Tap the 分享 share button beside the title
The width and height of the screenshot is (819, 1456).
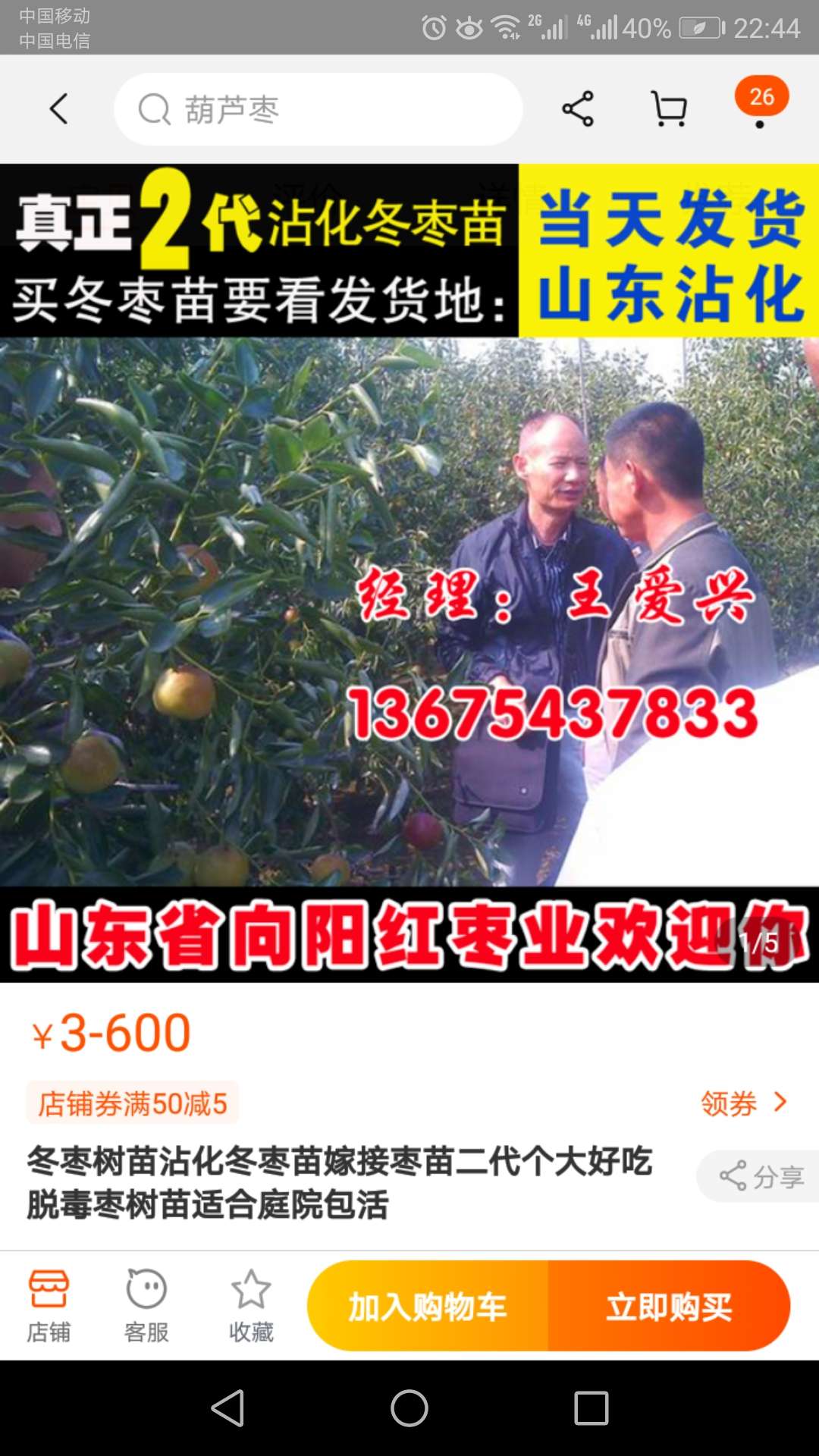click(760, 1176)
